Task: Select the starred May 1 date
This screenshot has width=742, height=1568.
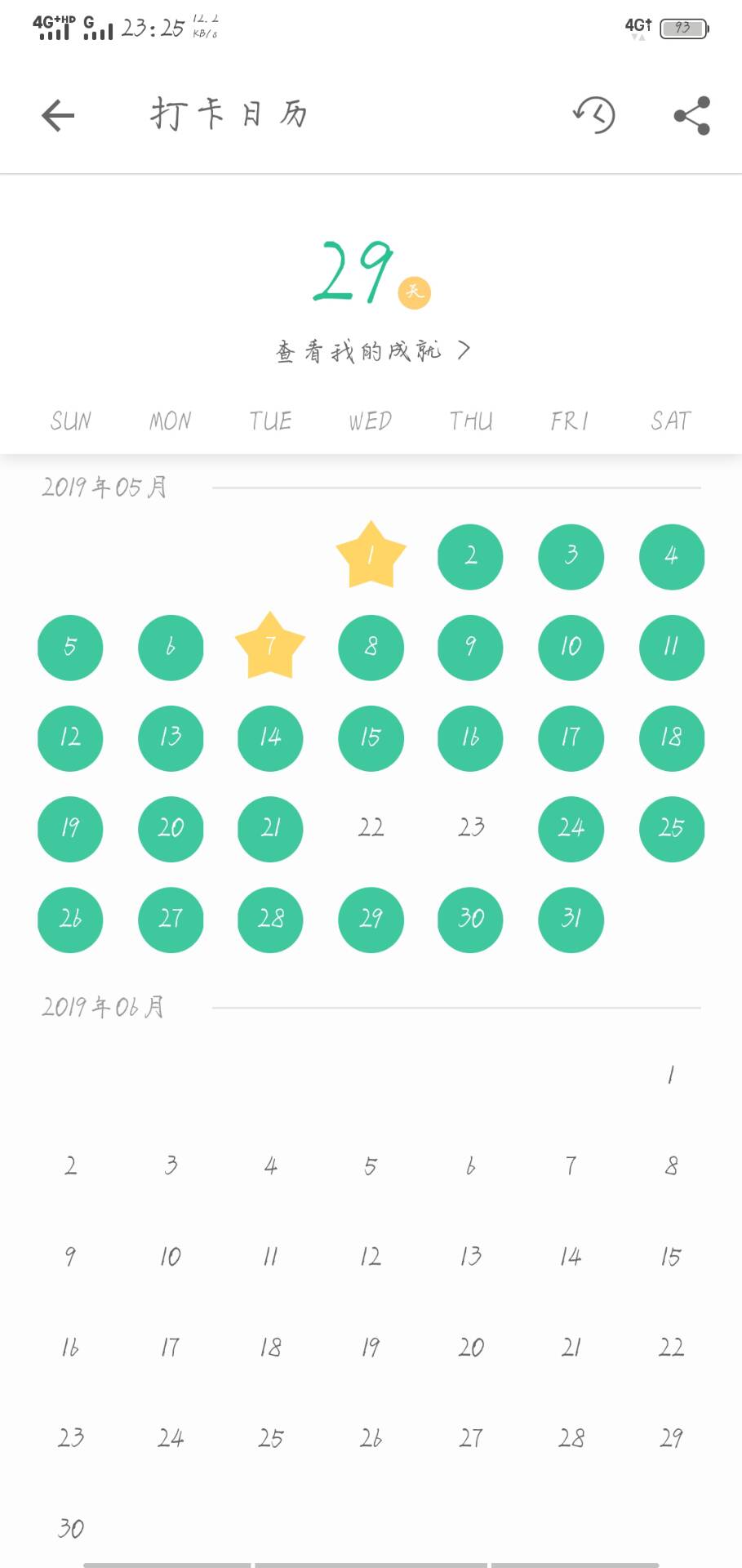Action: click(x=371, y=556)
